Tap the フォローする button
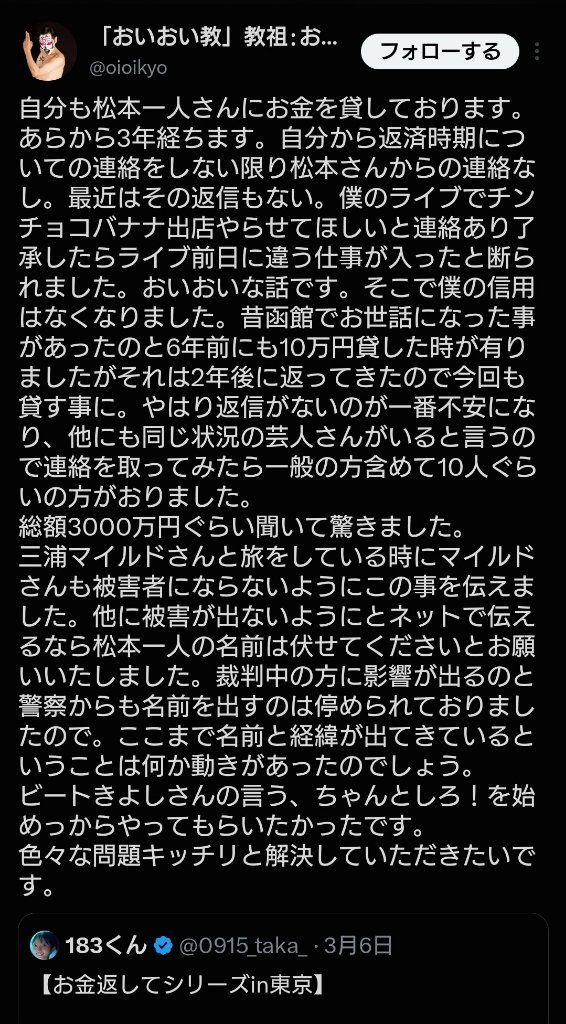Screen dimensions: 566x1024 point(440,51)
